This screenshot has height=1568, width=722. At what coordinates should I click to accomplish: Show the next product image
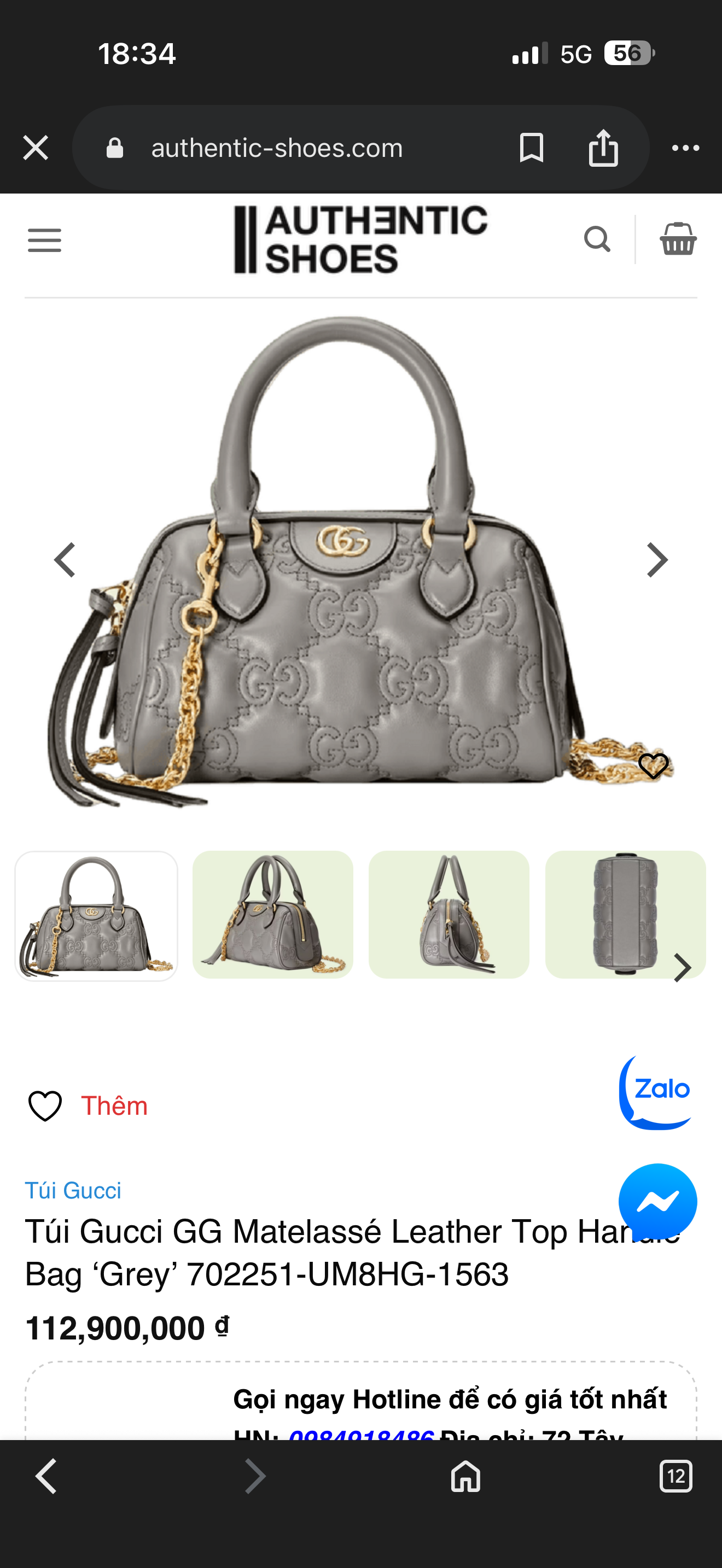tap(657, 560)
